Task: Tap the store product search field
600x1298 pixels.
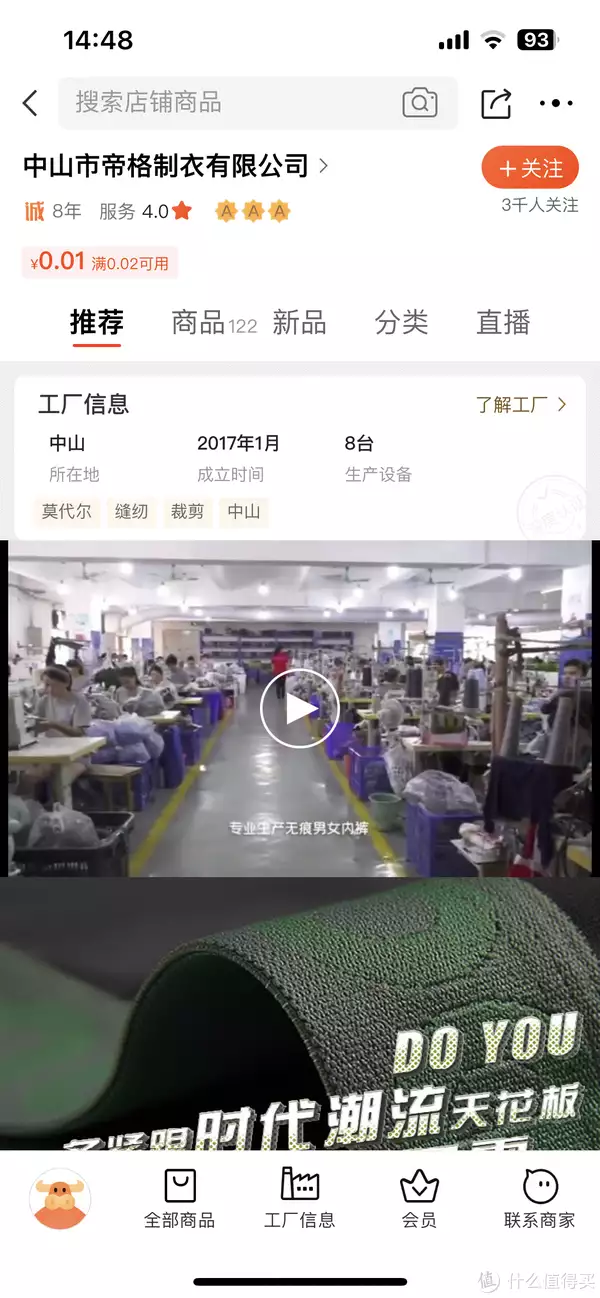Action: click(x=230, y=102)
